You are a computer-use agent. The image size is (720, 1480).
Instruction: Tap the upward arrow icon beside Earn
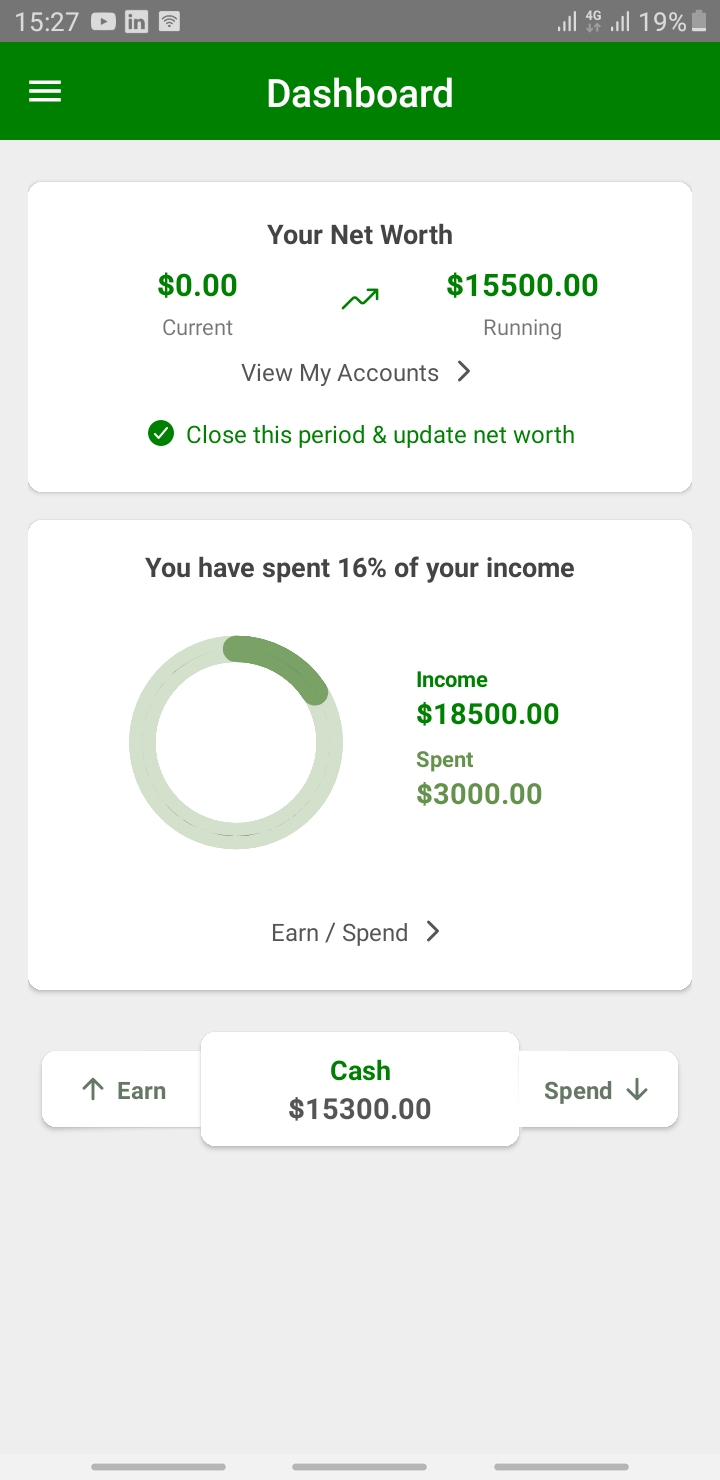click(x=93, y=1090)
